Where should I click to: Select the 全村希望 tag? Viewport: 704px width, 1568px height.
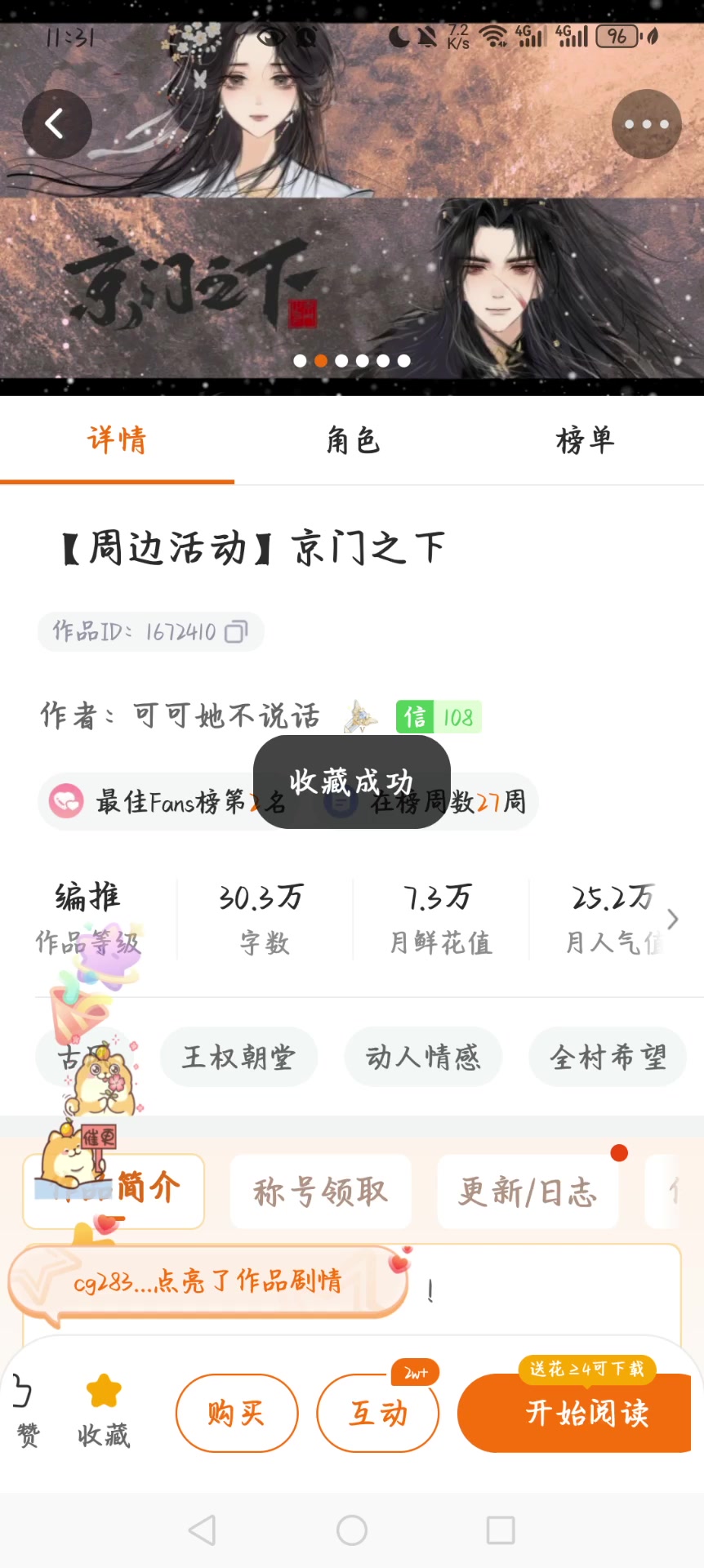(x=608, y=1058)
